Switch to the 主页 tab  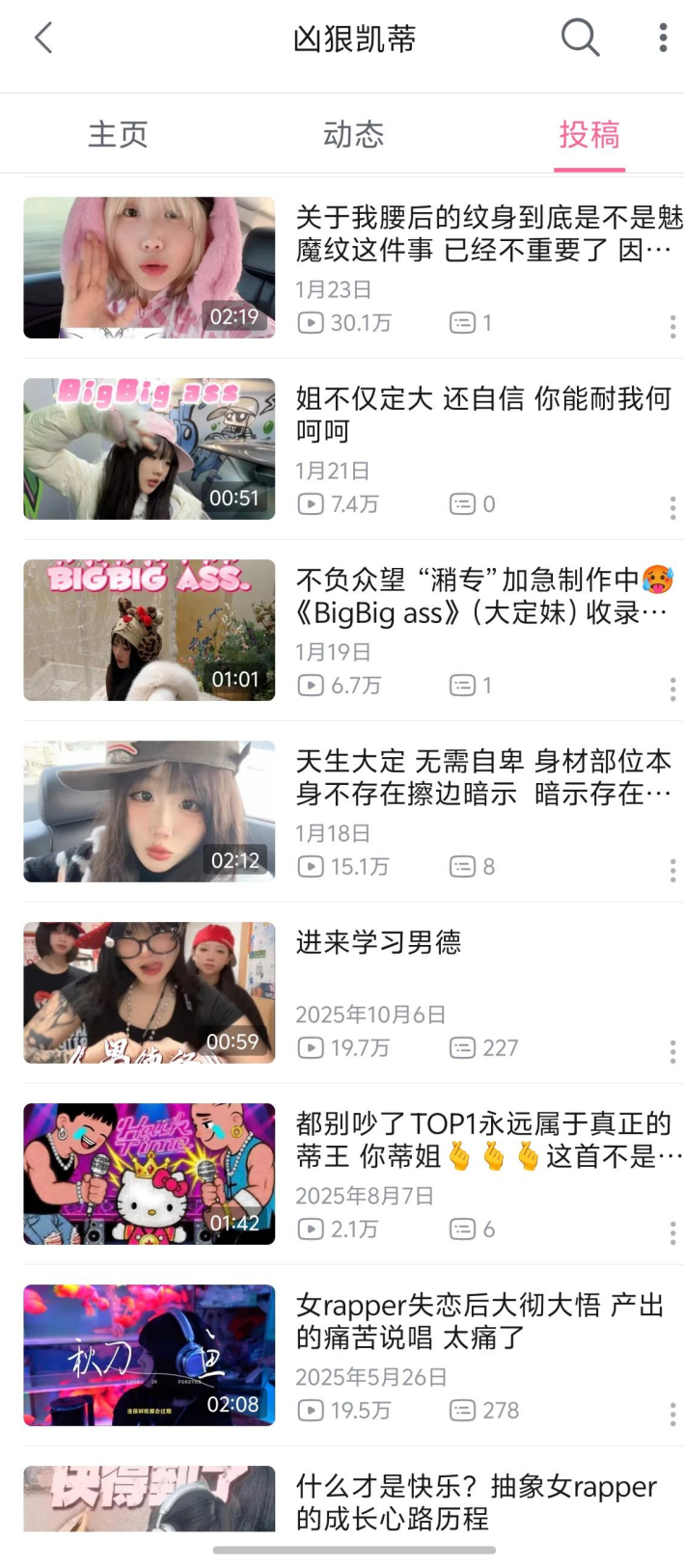118,134
